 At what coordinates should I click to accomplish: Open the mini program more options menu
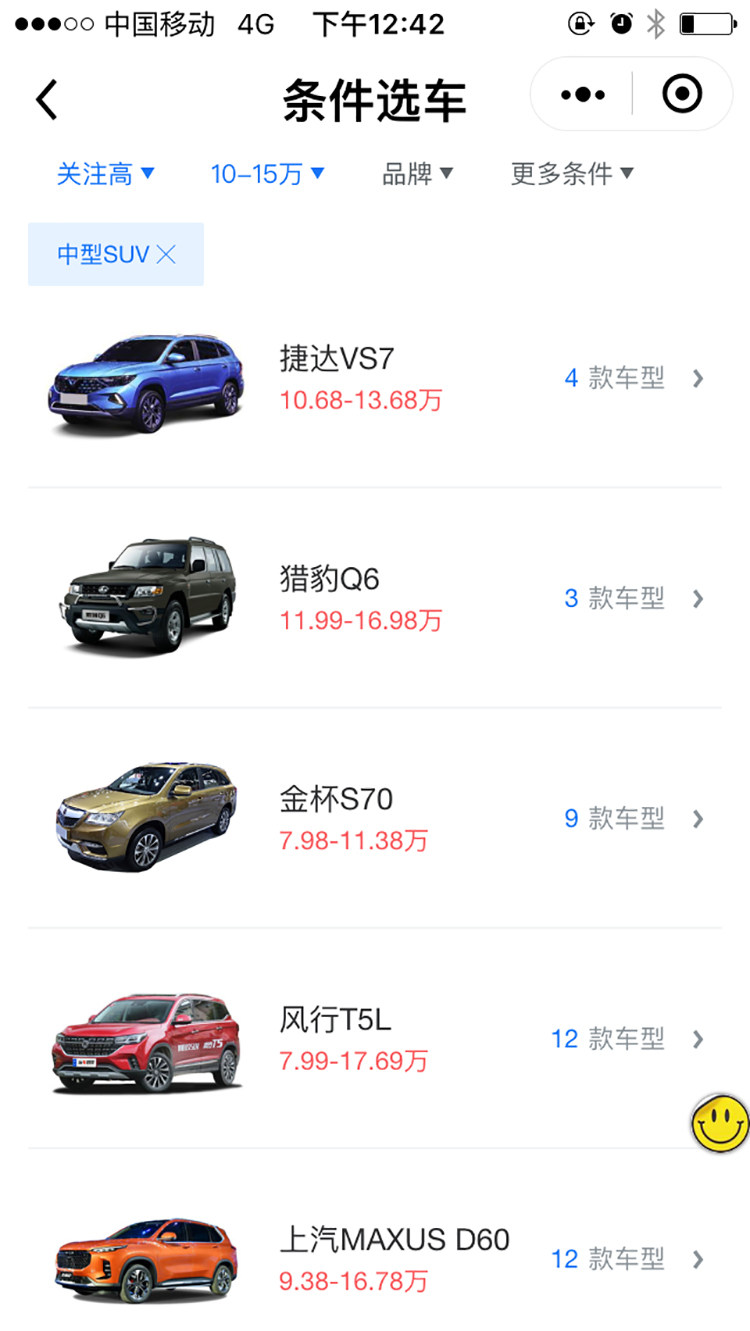click(583, 95)
